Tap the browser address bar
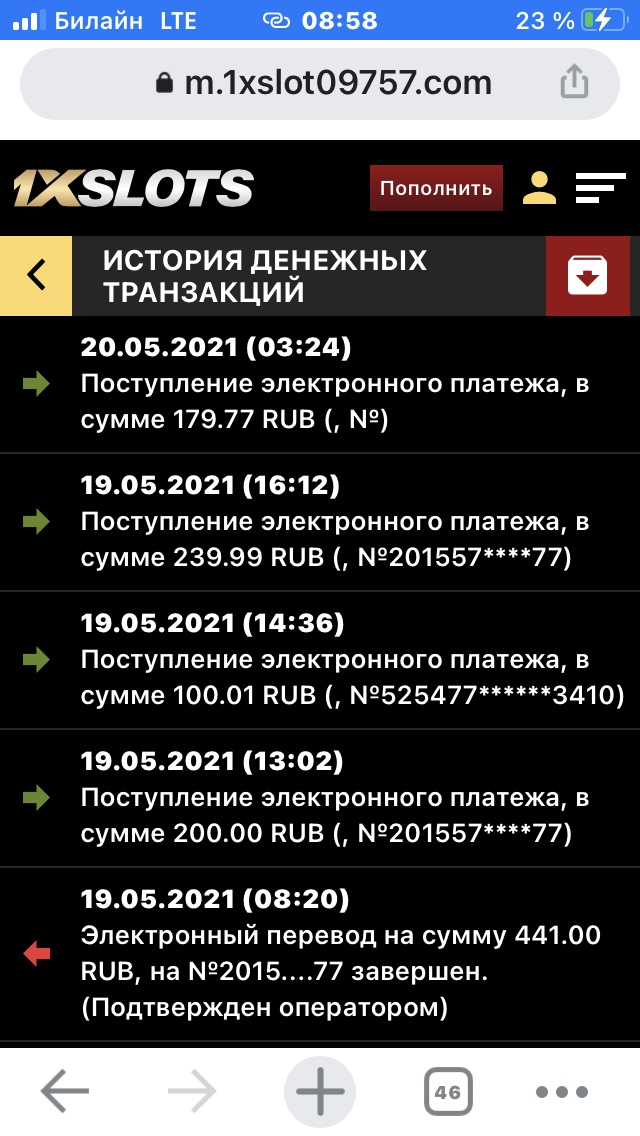Screen dimensions: 640x1136 [x=322, y=83]
